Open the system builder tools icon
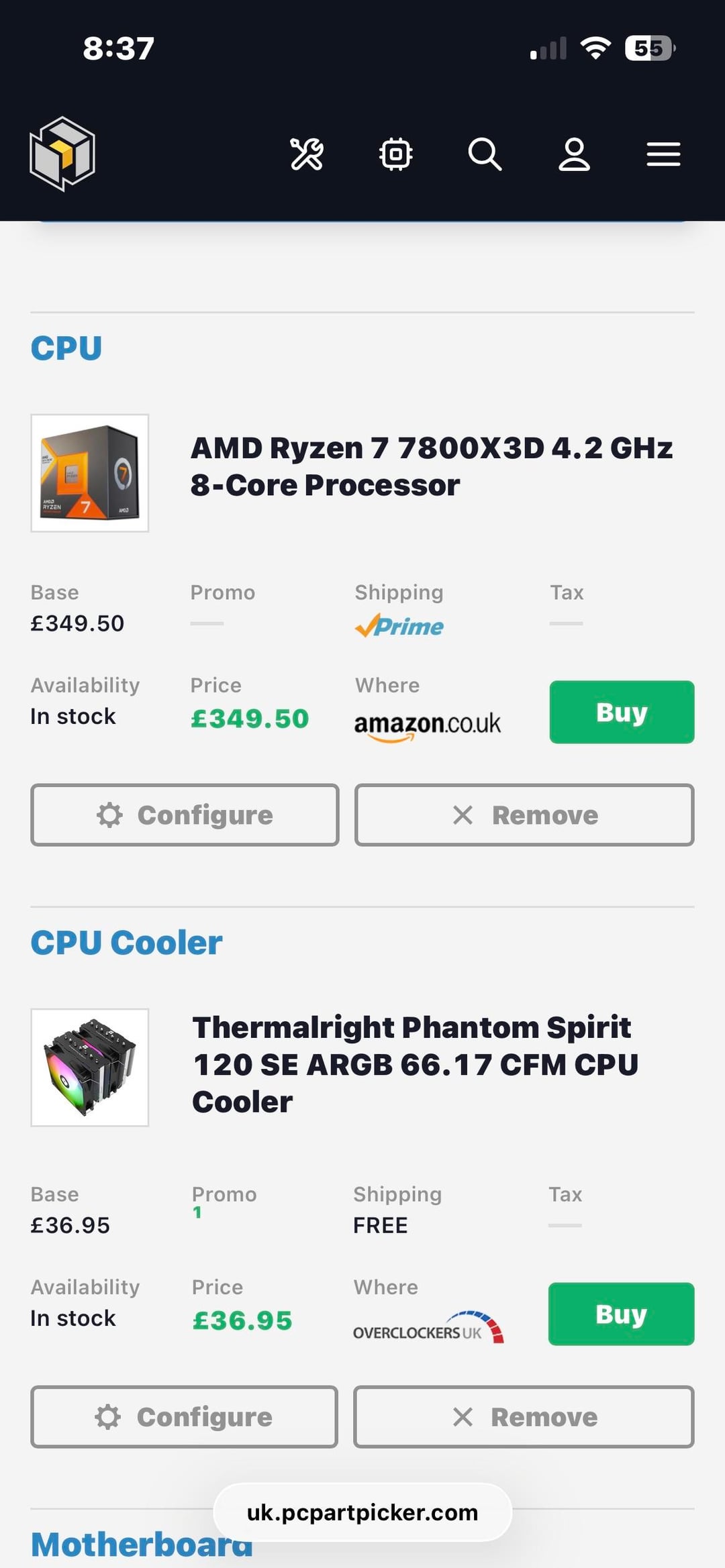Image resolution: width=725 pixels, height=1568 pixels. 307,154
